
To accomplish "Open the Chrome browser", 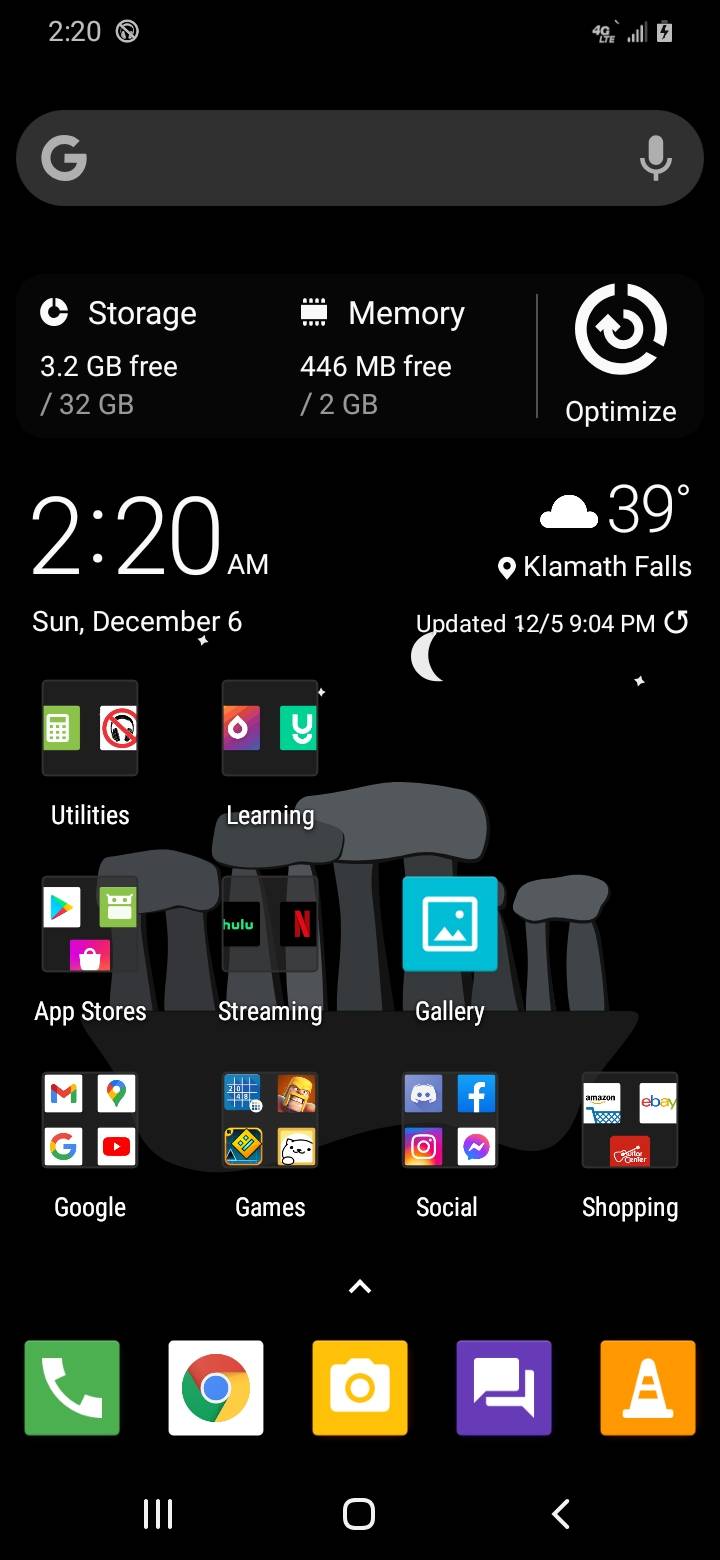I will coord(216,1388).
